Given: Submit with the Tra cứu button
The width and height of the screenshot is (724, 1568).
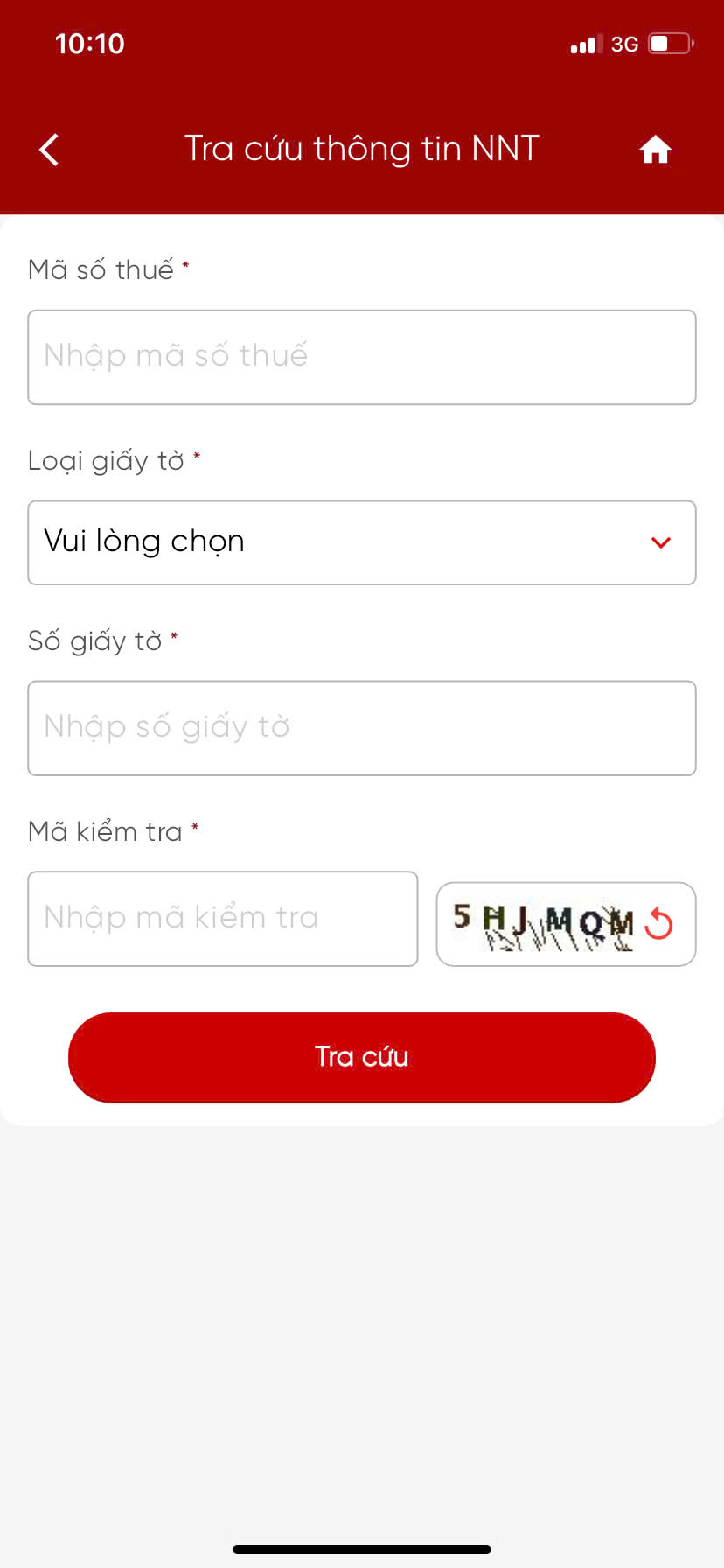Looking at the screenshot, I should [361, 1057].
